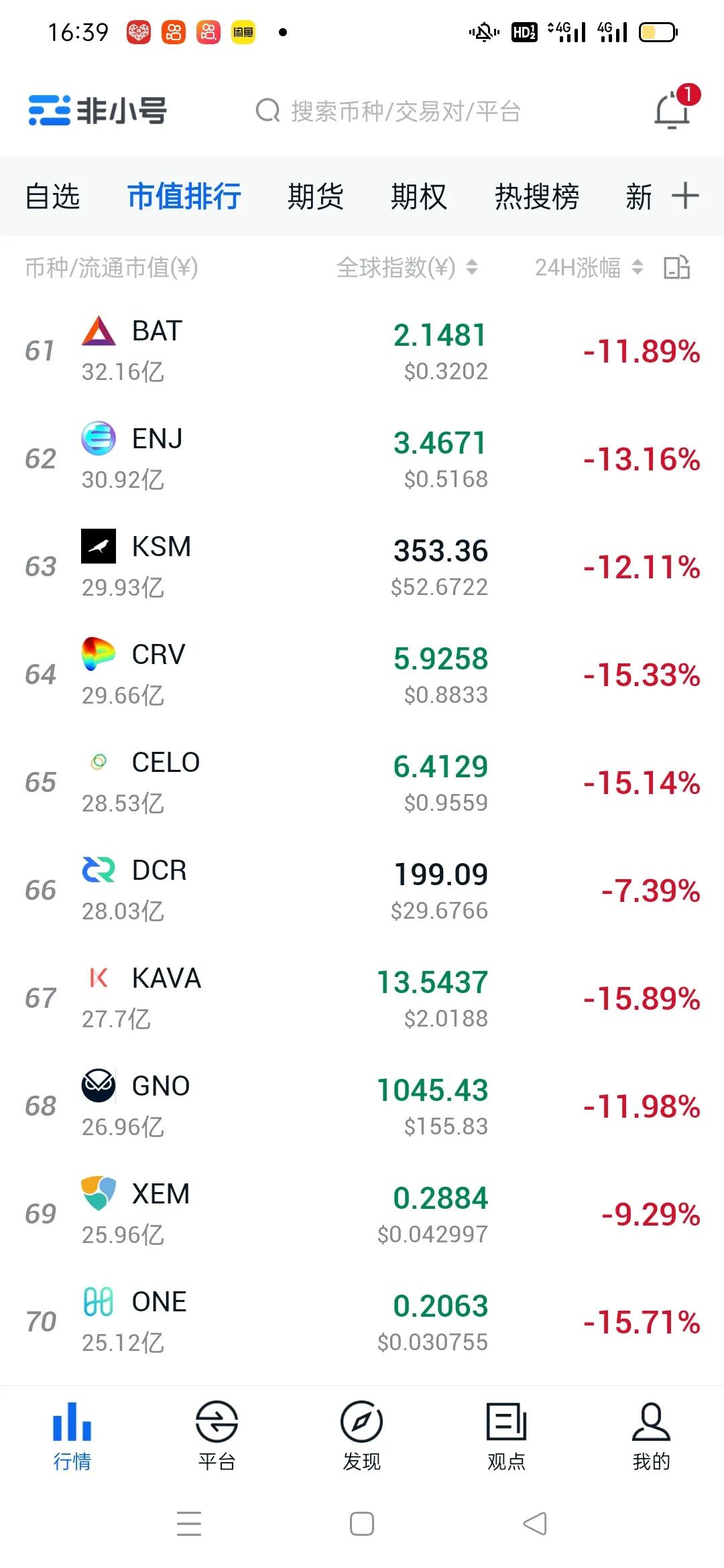724x1568 pixels.
Task: Tap the plus icon to add tabs
Action: [685, 196]
